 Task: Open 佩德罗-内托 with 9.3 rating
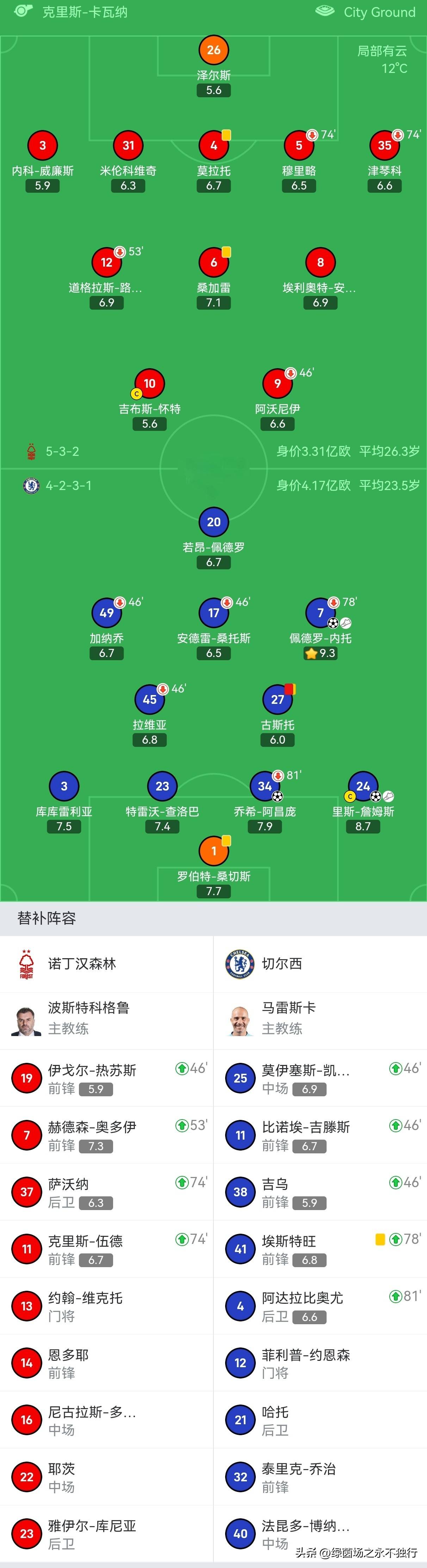(320, 614)
